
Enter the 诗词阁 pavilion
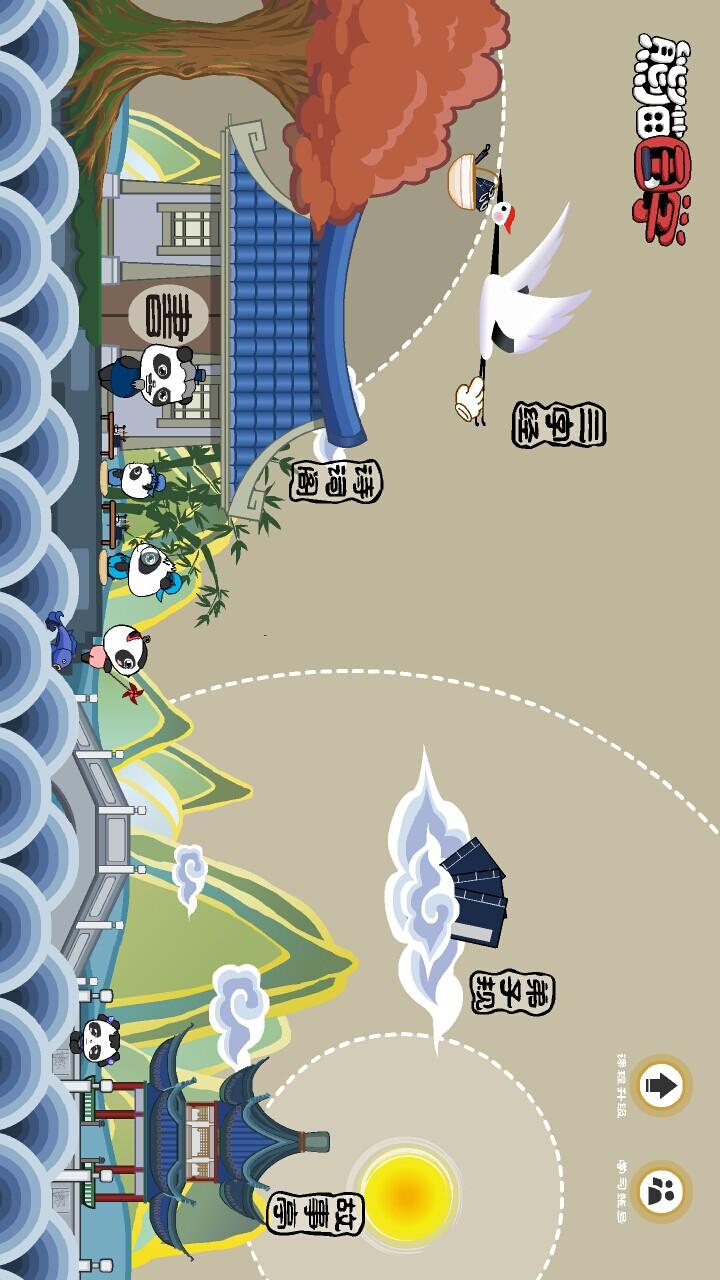point(336,481)
